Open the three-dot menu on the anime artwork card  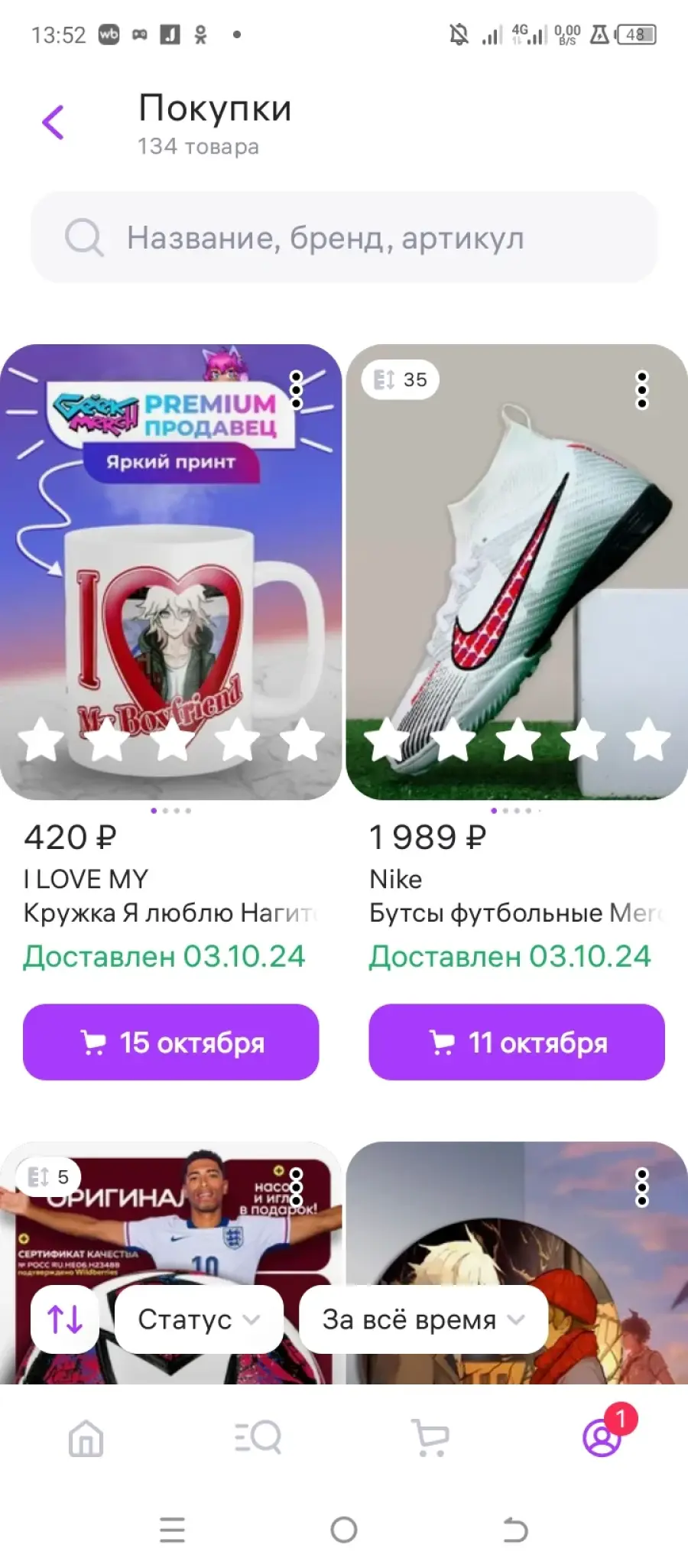[642, 1187]
